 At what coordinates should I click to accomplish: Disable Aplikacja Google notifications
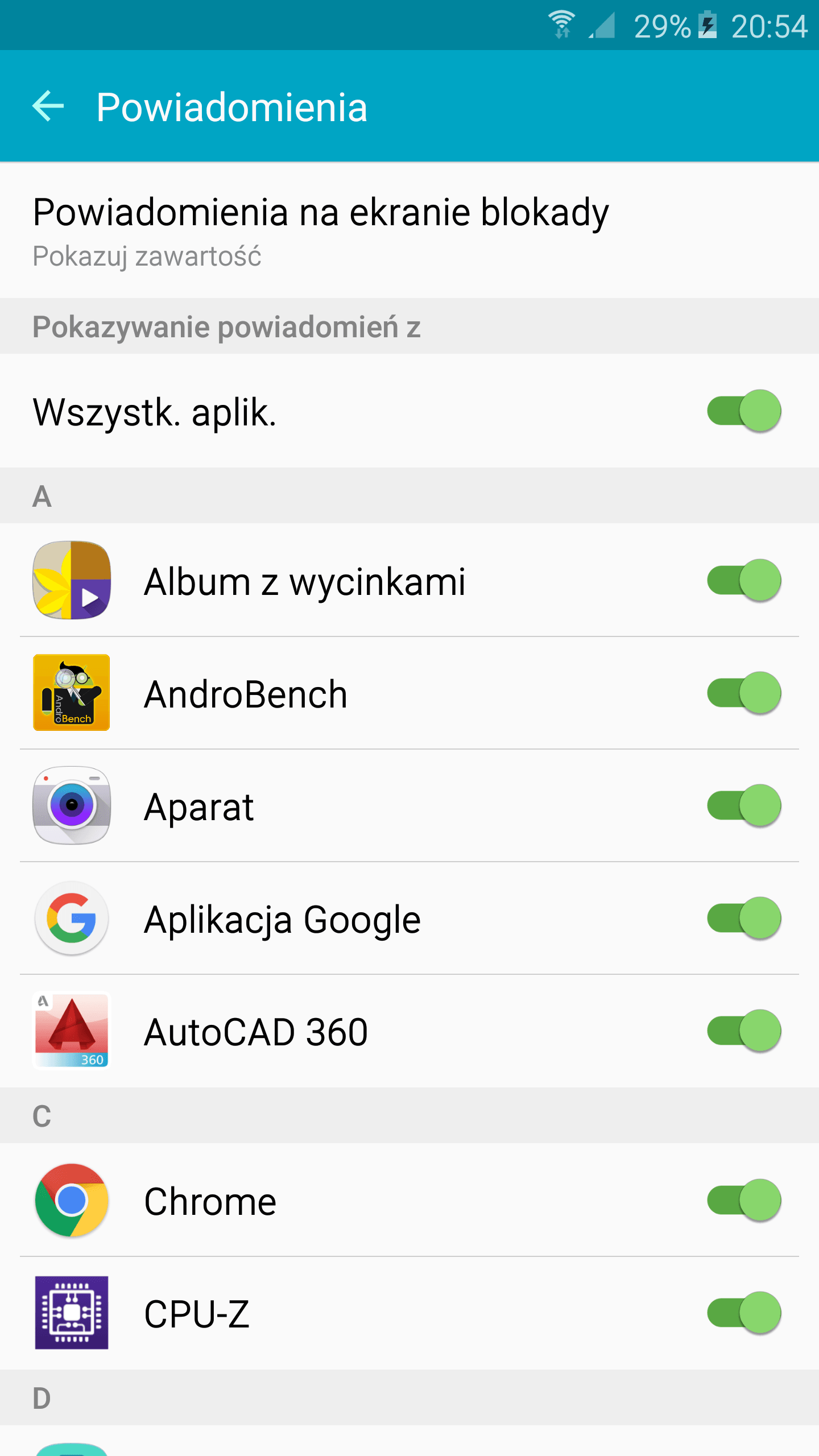click(x=744, y=918)
